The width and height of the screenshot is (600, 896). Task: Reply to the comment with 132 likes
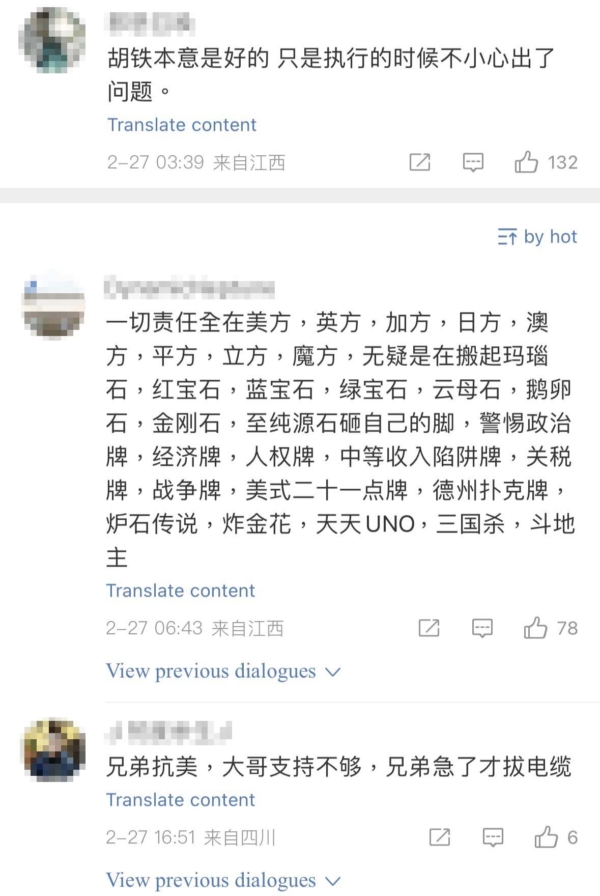coord(473,162)
